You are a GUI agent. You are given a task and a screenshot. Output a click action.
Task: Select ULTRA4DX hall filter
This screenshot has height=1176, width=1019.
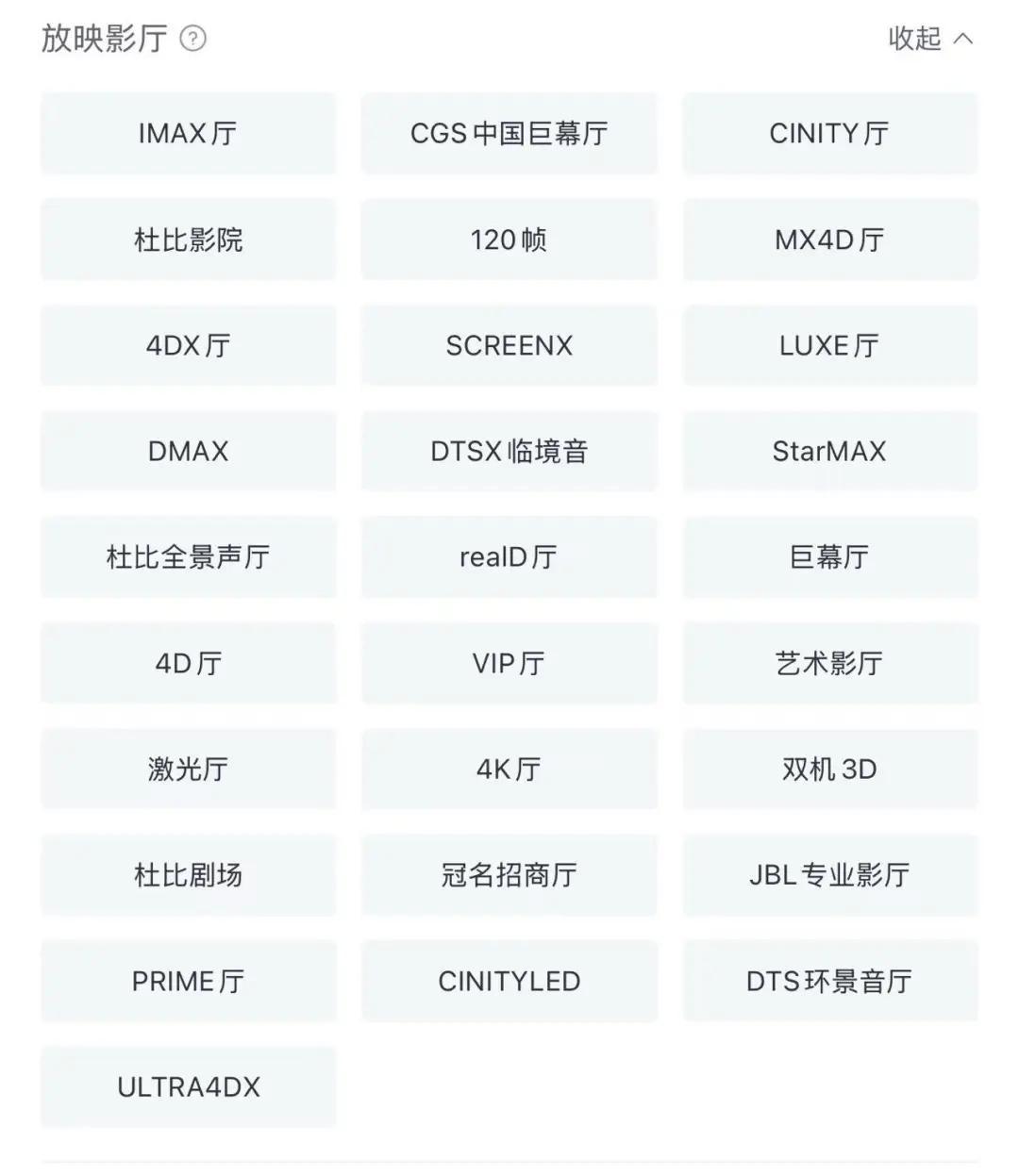[x=188, y=1086]
